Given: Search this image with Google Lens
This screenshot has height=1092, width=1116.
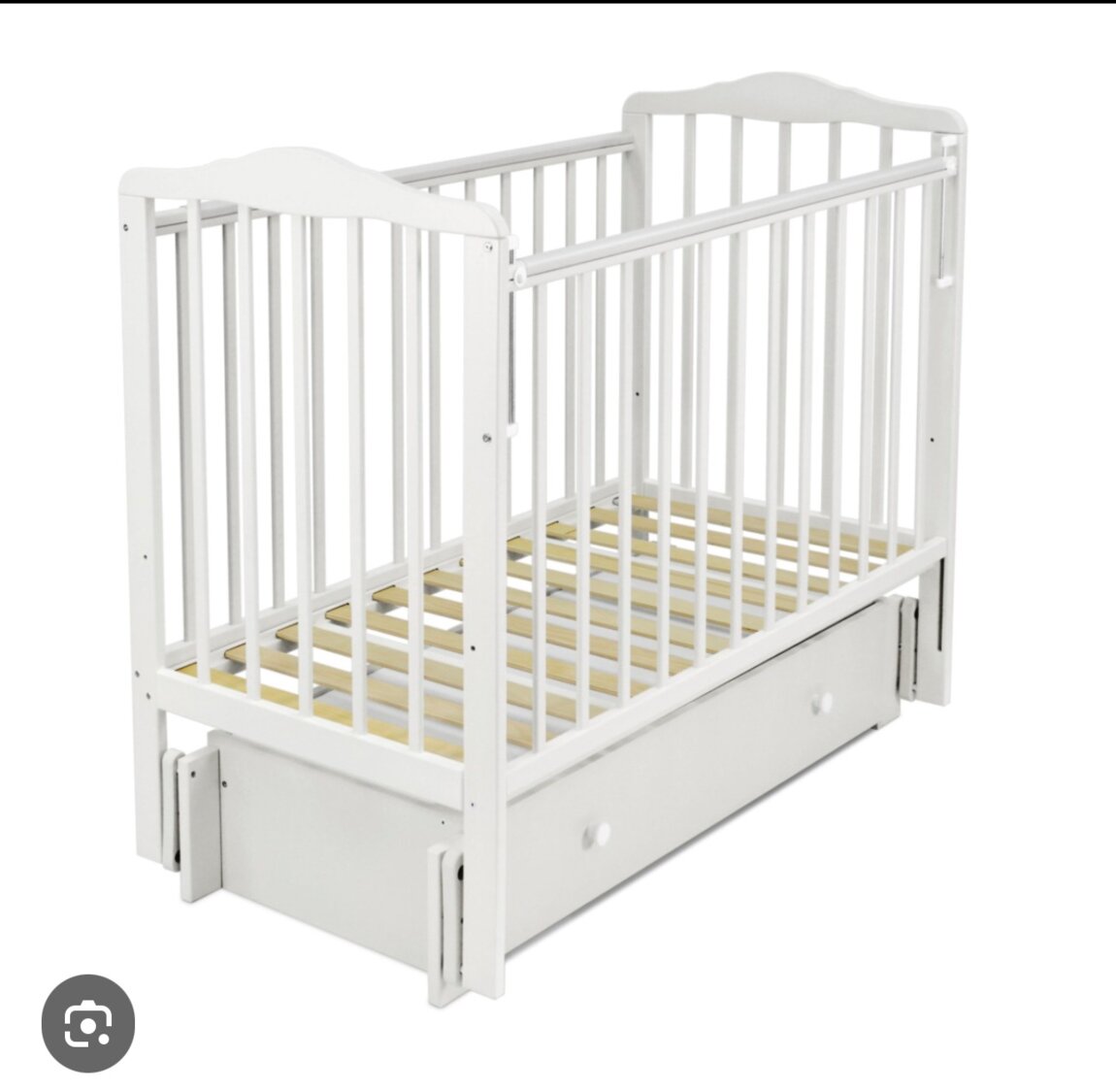Looking at the screenshot, I should point(88,1025).
